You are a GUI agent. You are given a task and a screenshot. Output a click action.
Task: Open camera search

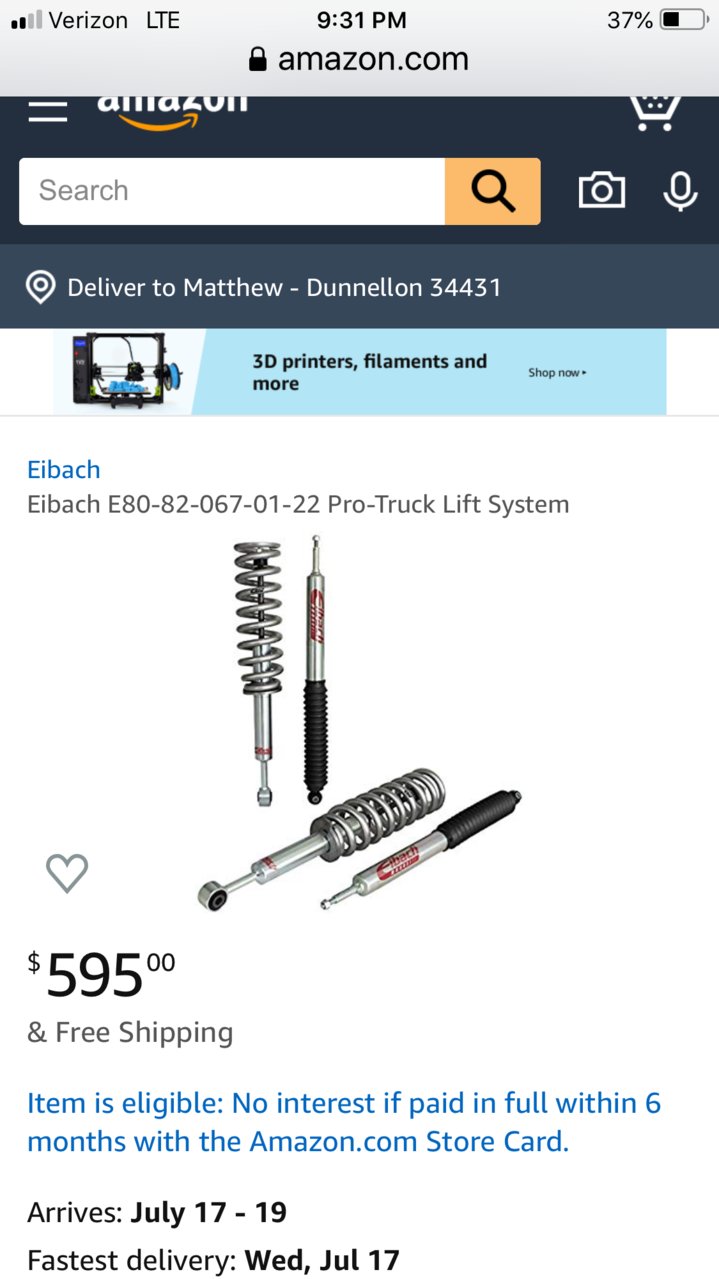tap(602, 191)
